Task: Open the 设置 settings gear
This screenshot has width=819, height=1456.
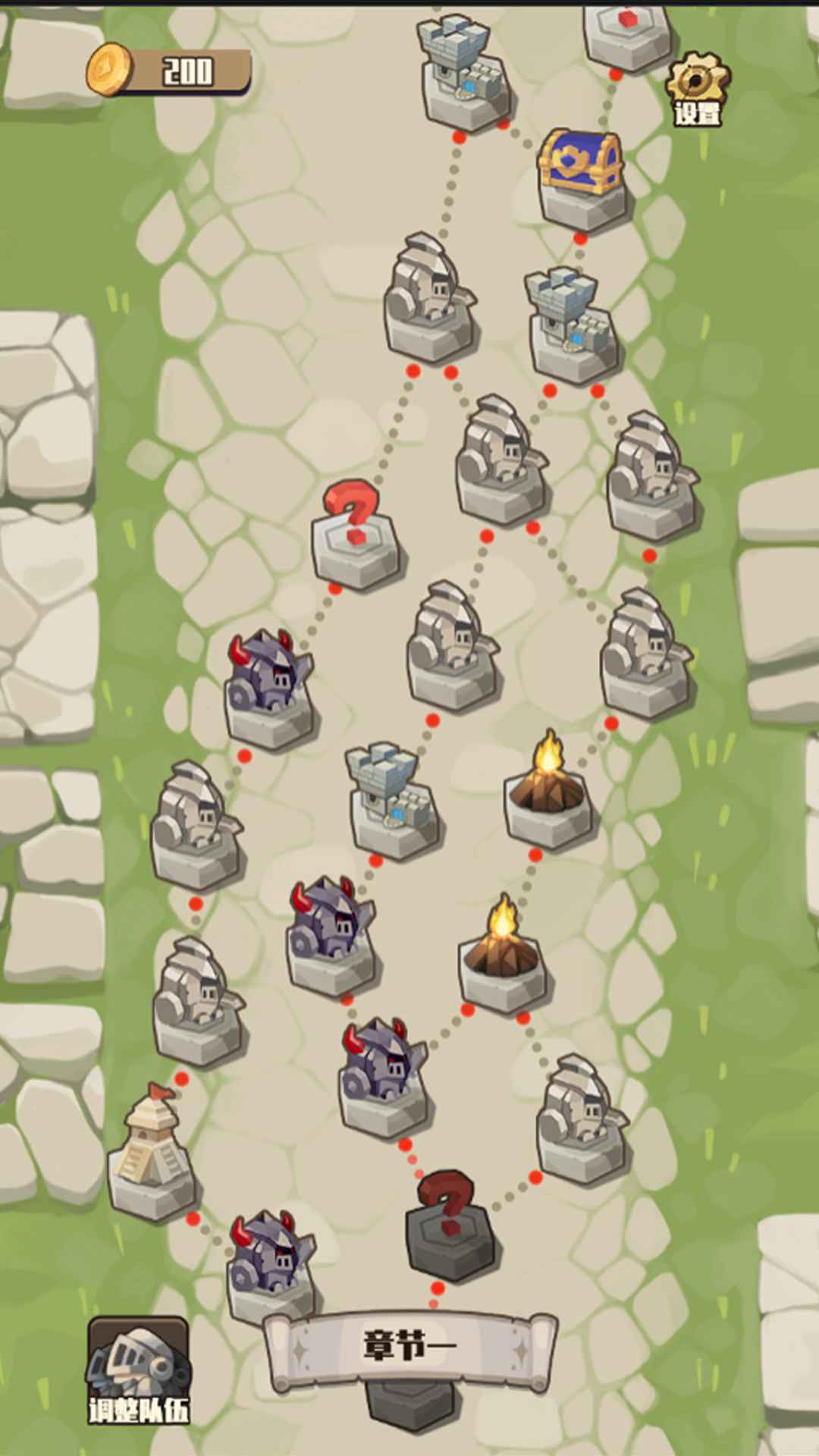Action: [698, 87]
